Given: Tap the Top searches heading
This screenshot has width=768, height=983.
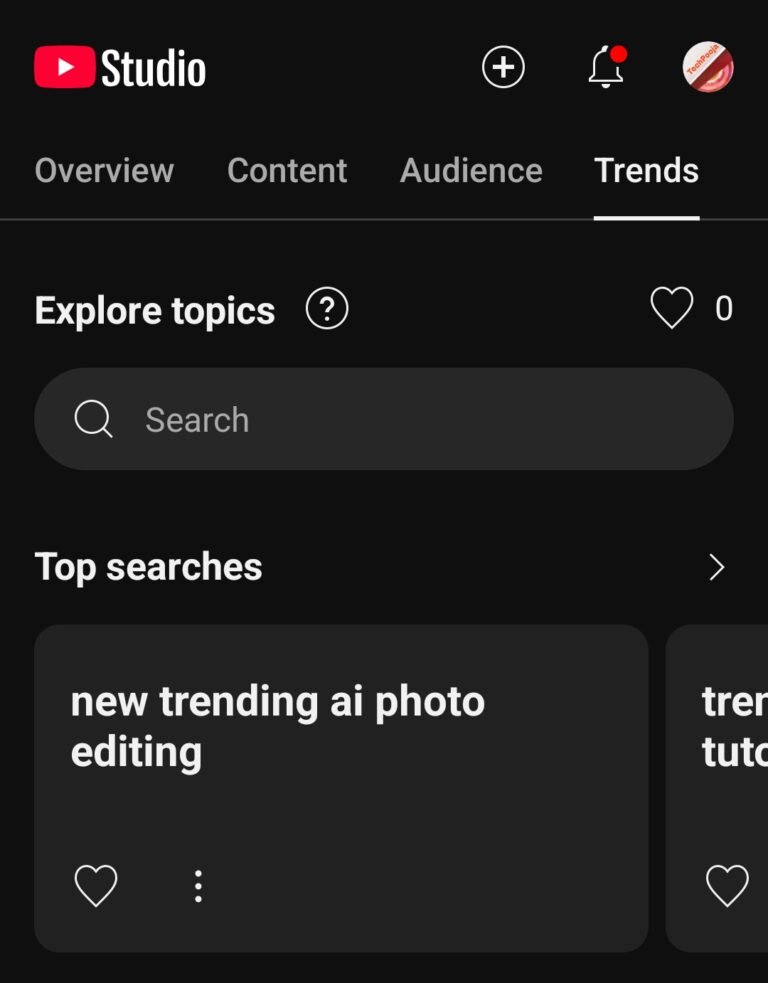Looking at the screenshot, I should [147, 567].
